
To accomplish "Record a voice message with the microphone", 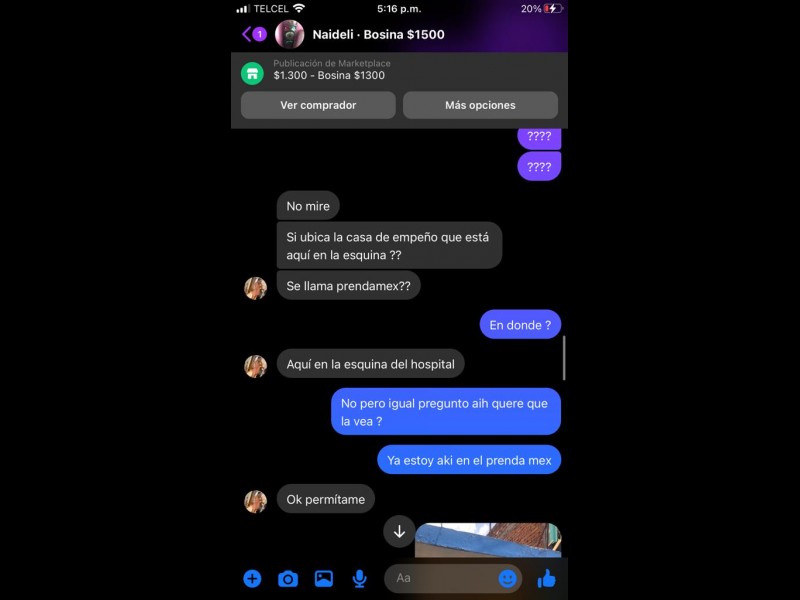I will 359,578.
